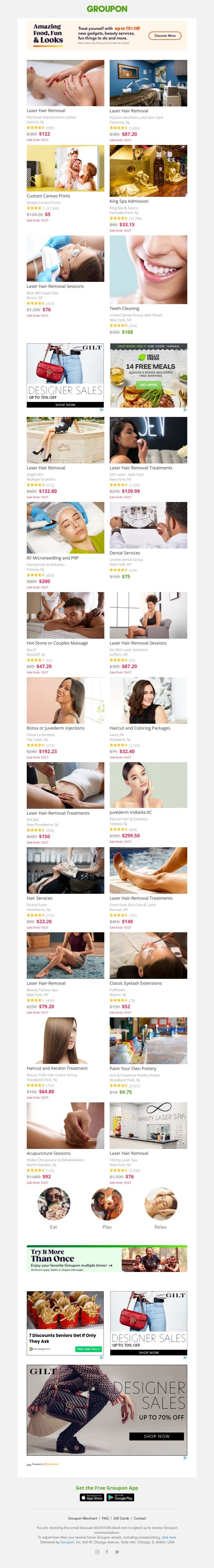Open the Groupon Merchant link
The height and width of the screenshot is (1568, 214).
pos(82,1518)
